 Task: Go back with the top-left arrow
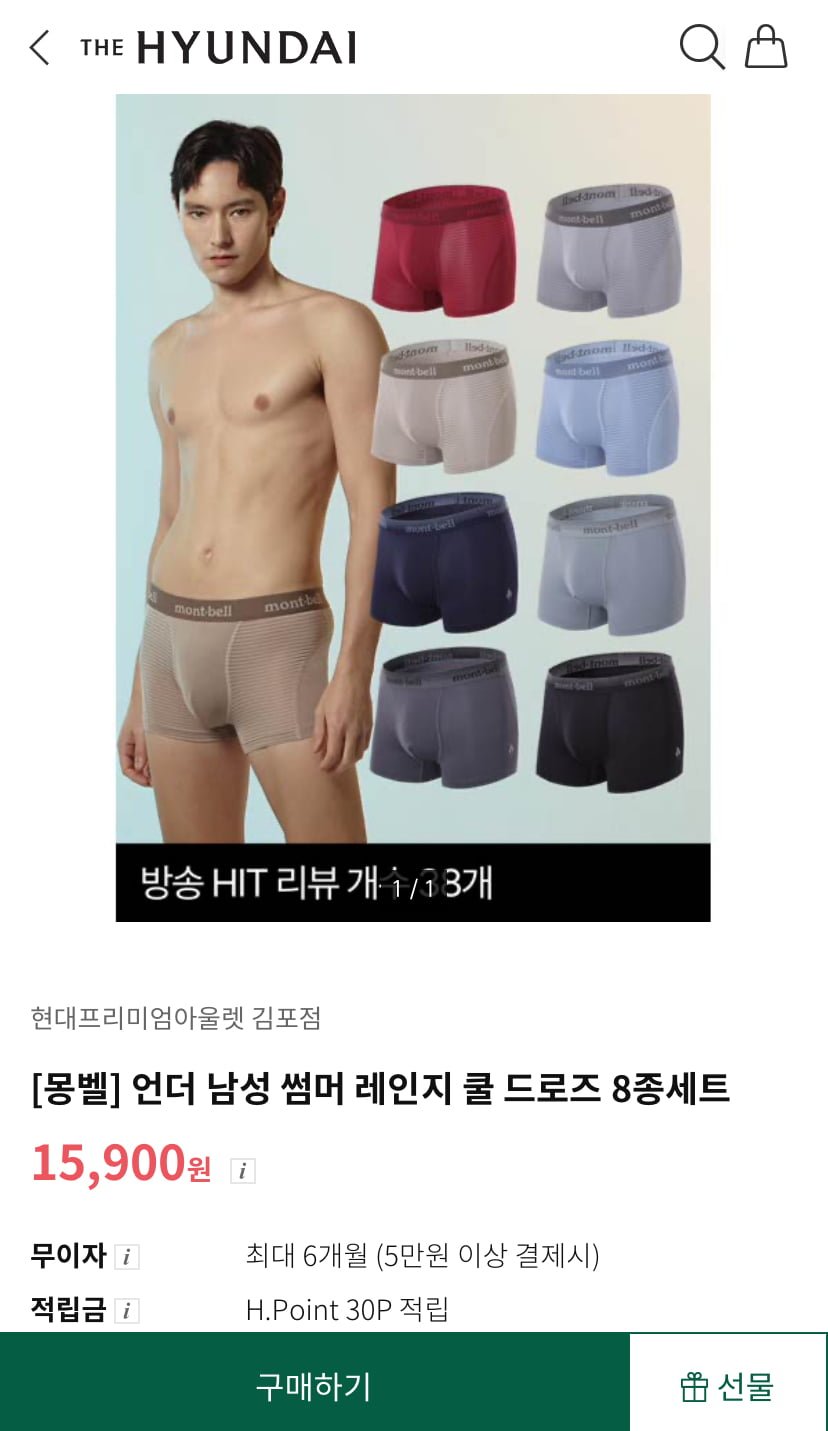coord(39,47)
